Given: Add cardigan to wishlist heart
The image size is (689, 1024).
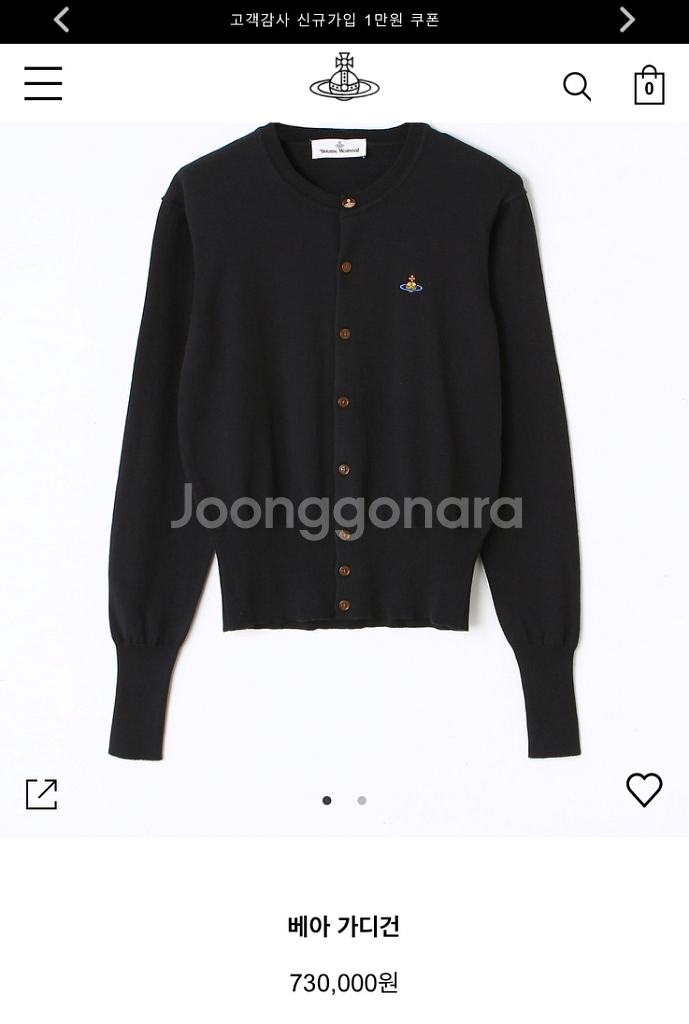Looking at the screenshot, I should click(644, 790).
